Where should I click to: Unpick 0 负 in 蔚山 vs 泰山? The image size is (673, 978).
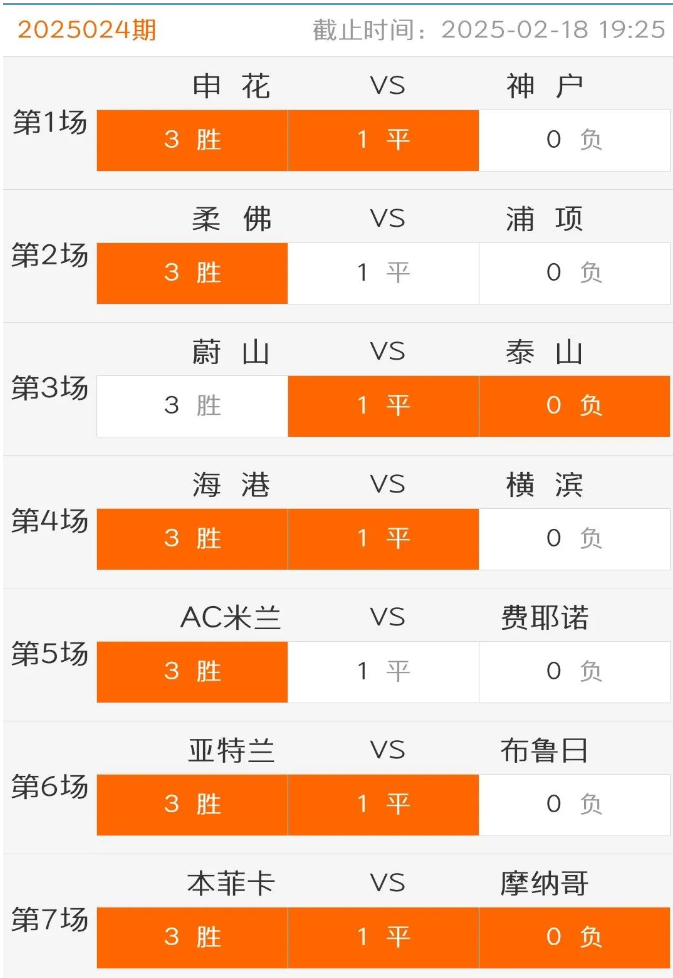tap(574, 406)
